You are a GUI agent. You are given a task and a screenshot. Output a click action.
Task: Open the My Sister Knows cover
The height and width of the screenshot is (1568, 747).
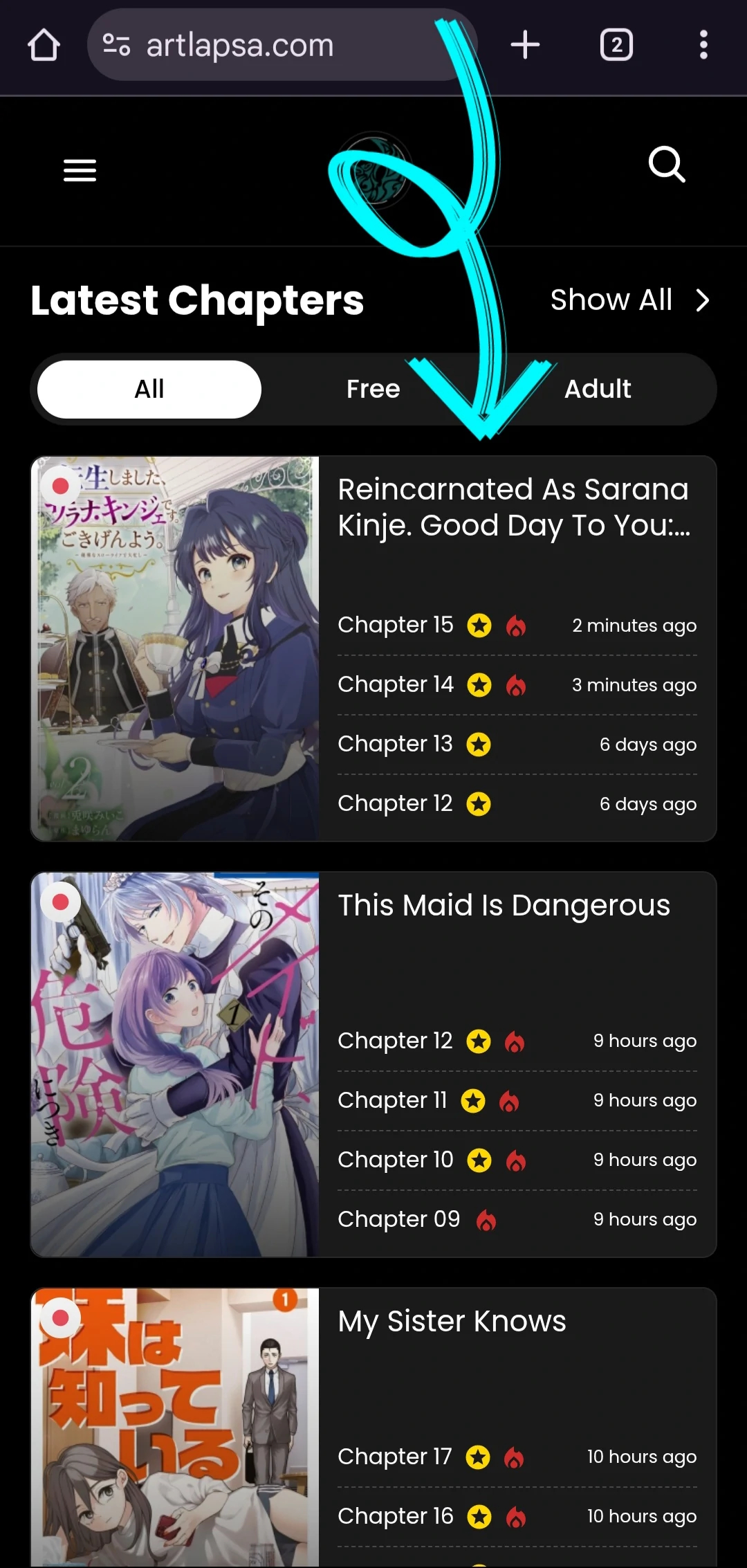pyautogui.click(x=175, y=1425)
